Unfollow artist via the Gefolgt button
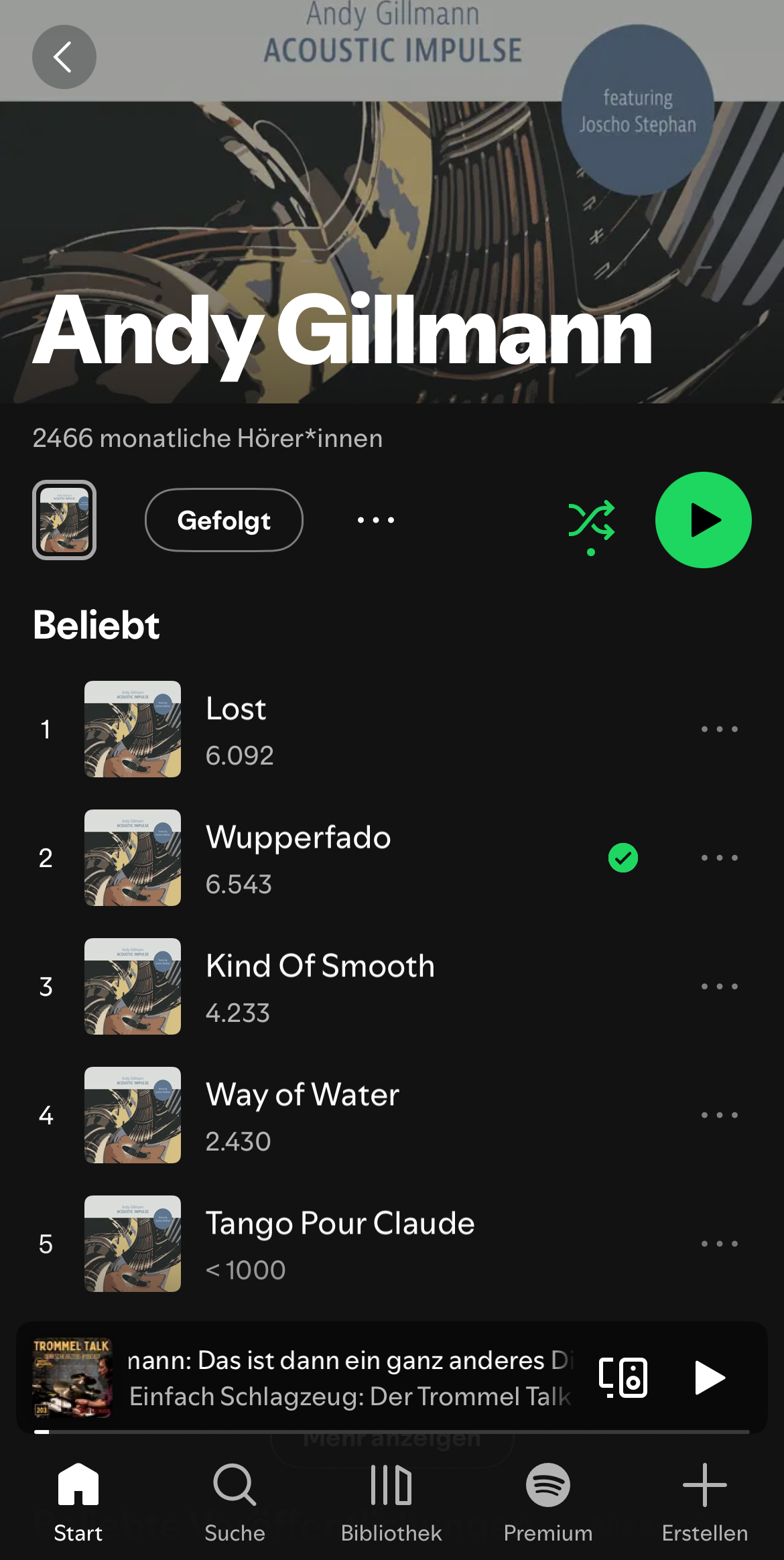Screen dimensions: 784x1560 click(x=224, y=520)
